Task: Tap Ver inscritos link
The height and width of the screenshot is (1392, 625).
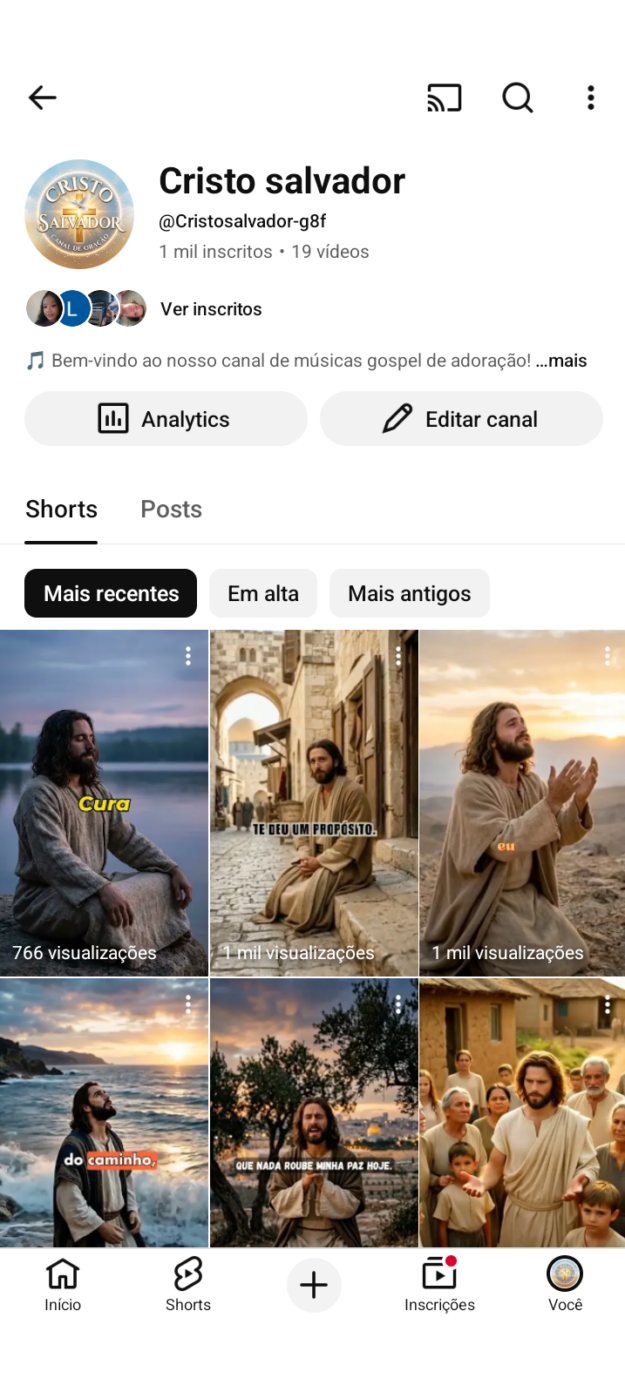Action: (211, 309)
